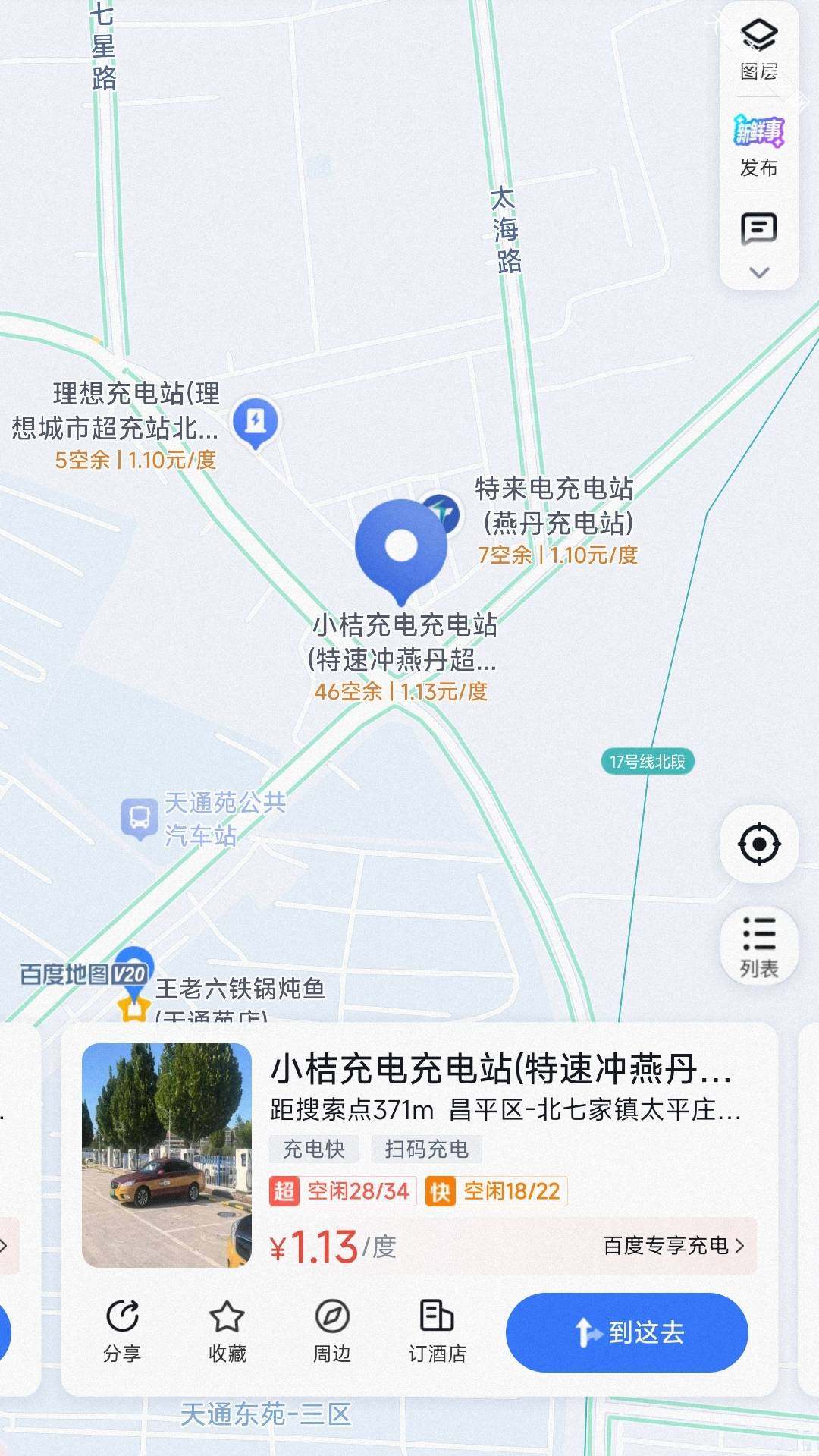Switch to 列表 list view
The height and width of the screenshot is (1456, 819).
click(759, 945)
